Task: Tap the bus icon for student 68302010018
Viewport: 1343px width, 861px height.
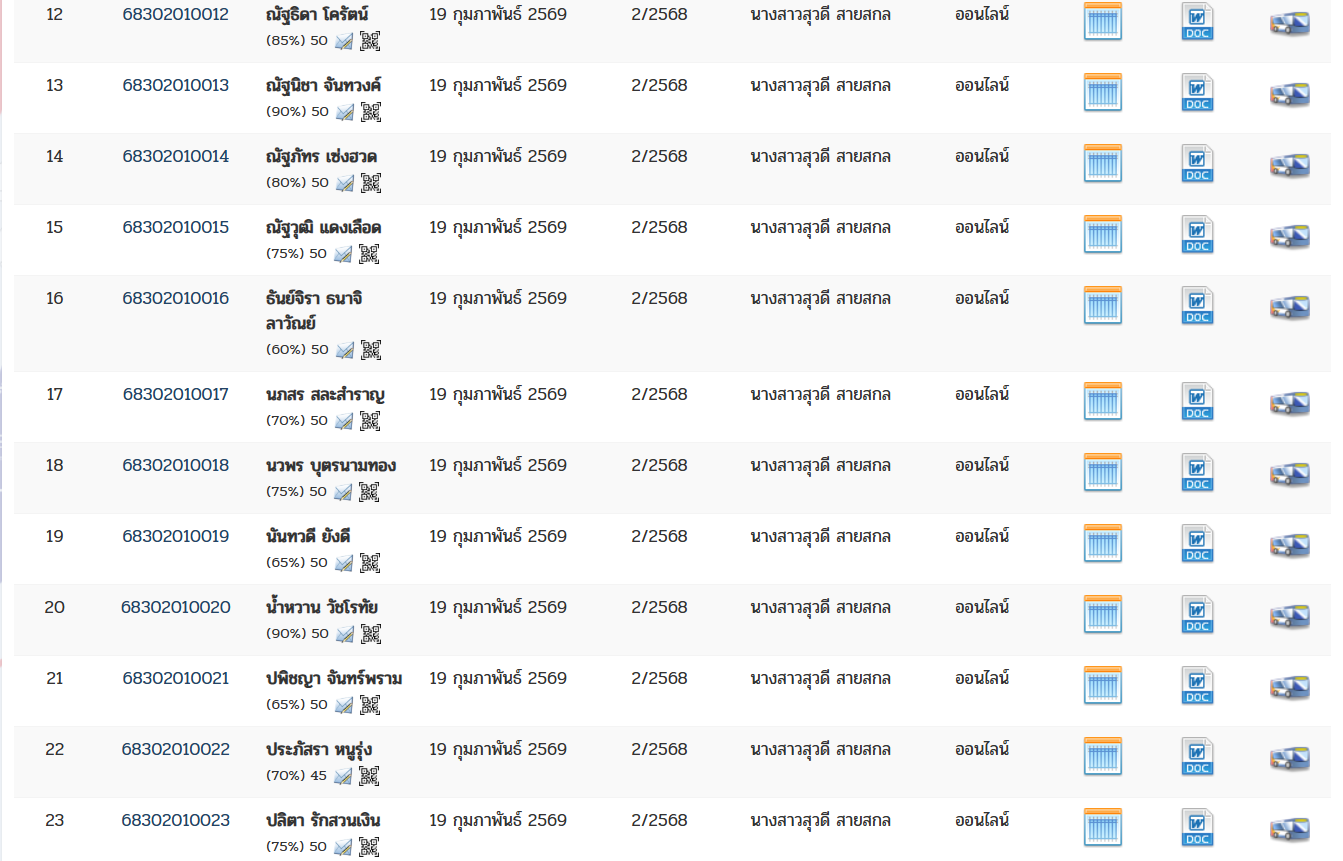Action: click(1290, 473)
